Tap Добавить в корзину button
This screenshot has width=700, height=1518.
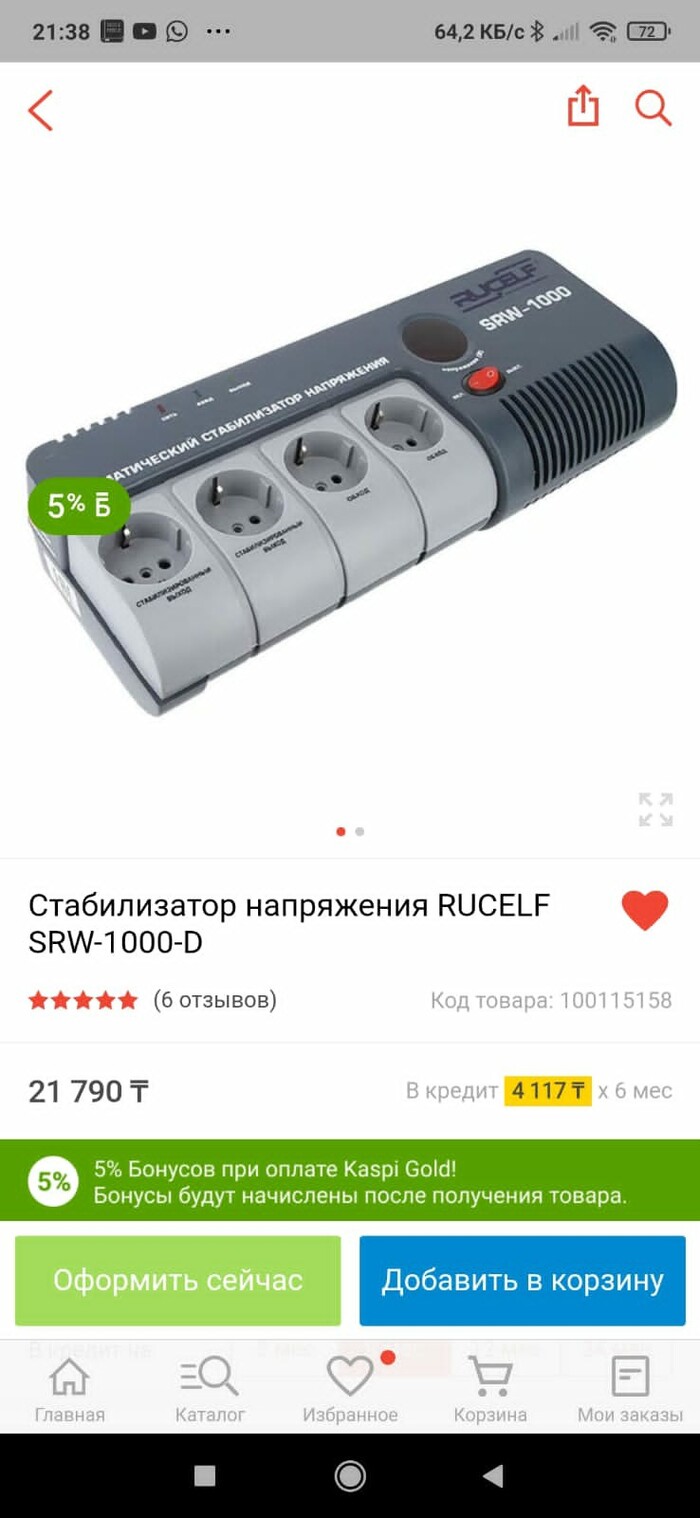[x=522, y=1281]
